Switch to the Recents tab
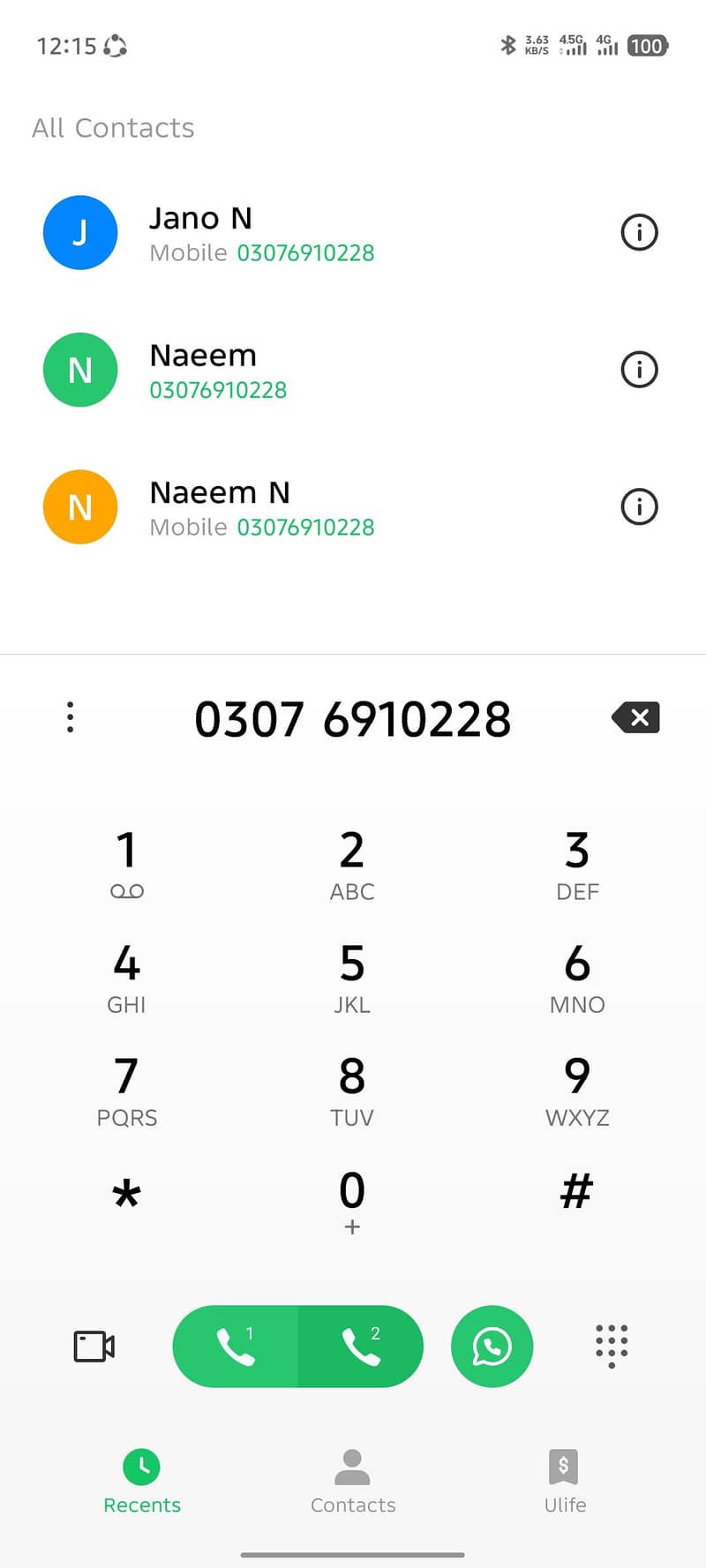This screenshot has width=706, height=1568. (x=142, y=1481)
